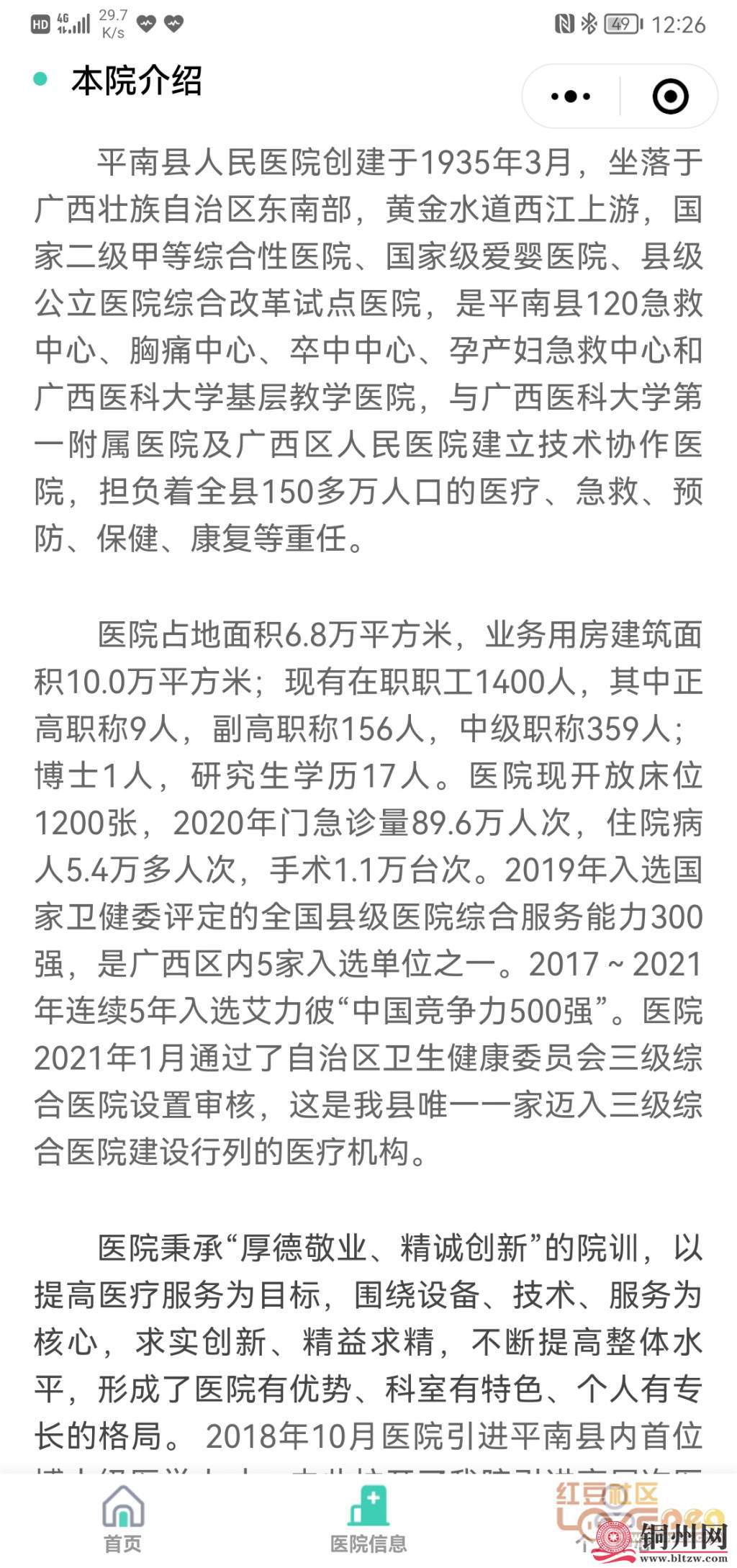
Task: Switch to the 首页 tab
Action: (123, 1512)
